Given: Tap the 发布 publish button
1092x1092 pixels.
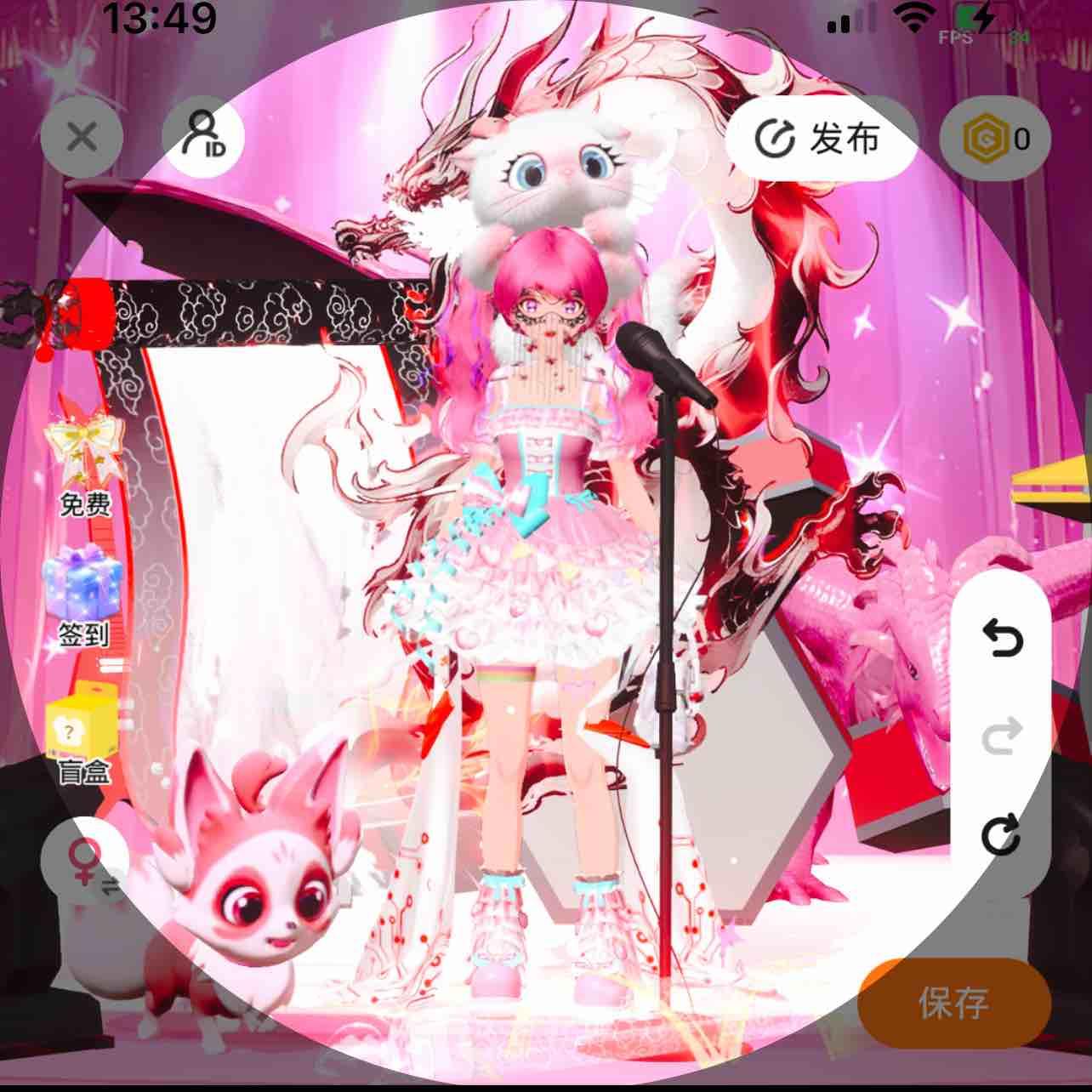Looking at the screenshot, I should 823,138.
